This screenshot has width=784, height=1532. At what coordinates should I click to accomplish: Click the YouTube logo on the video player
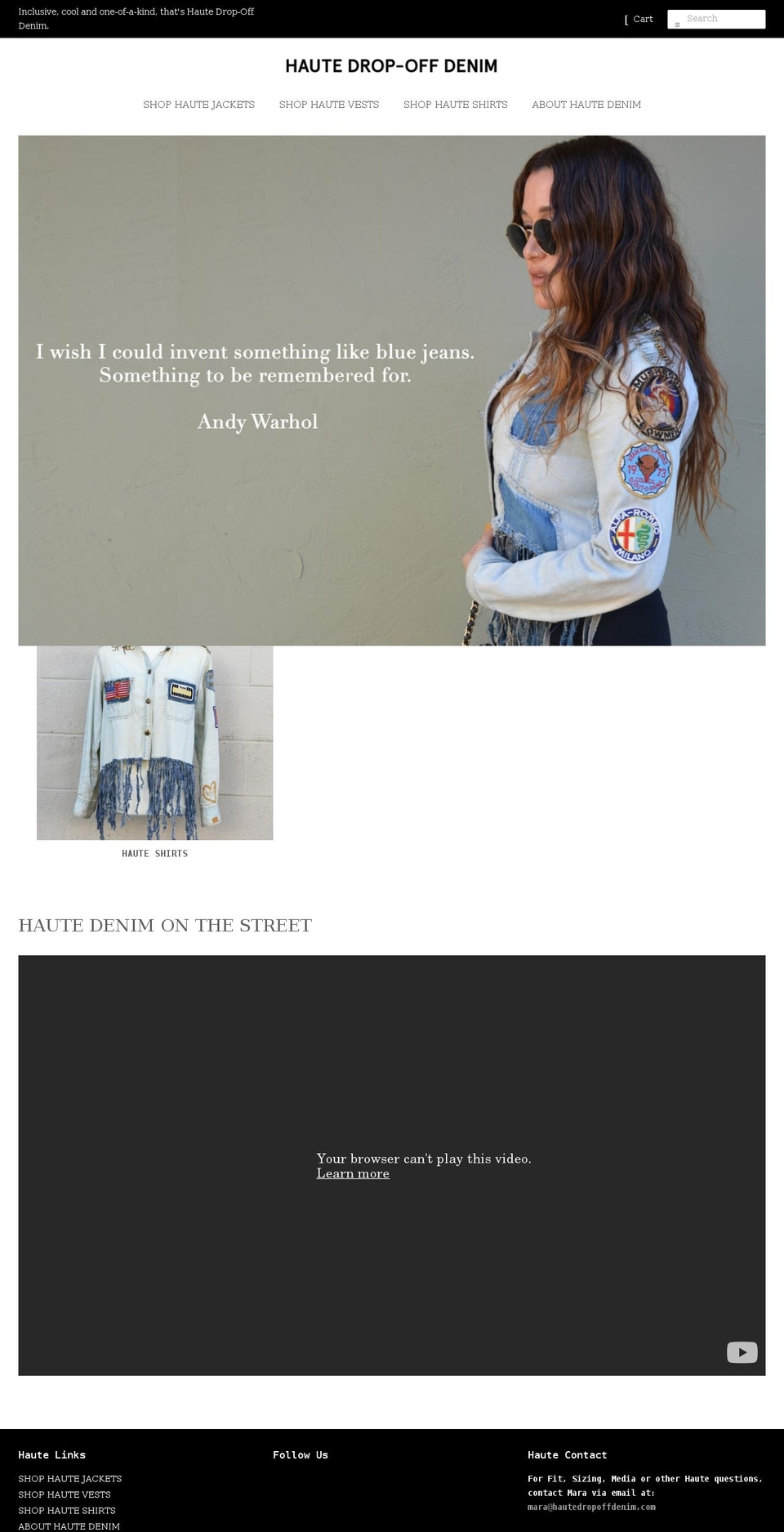742,1352
